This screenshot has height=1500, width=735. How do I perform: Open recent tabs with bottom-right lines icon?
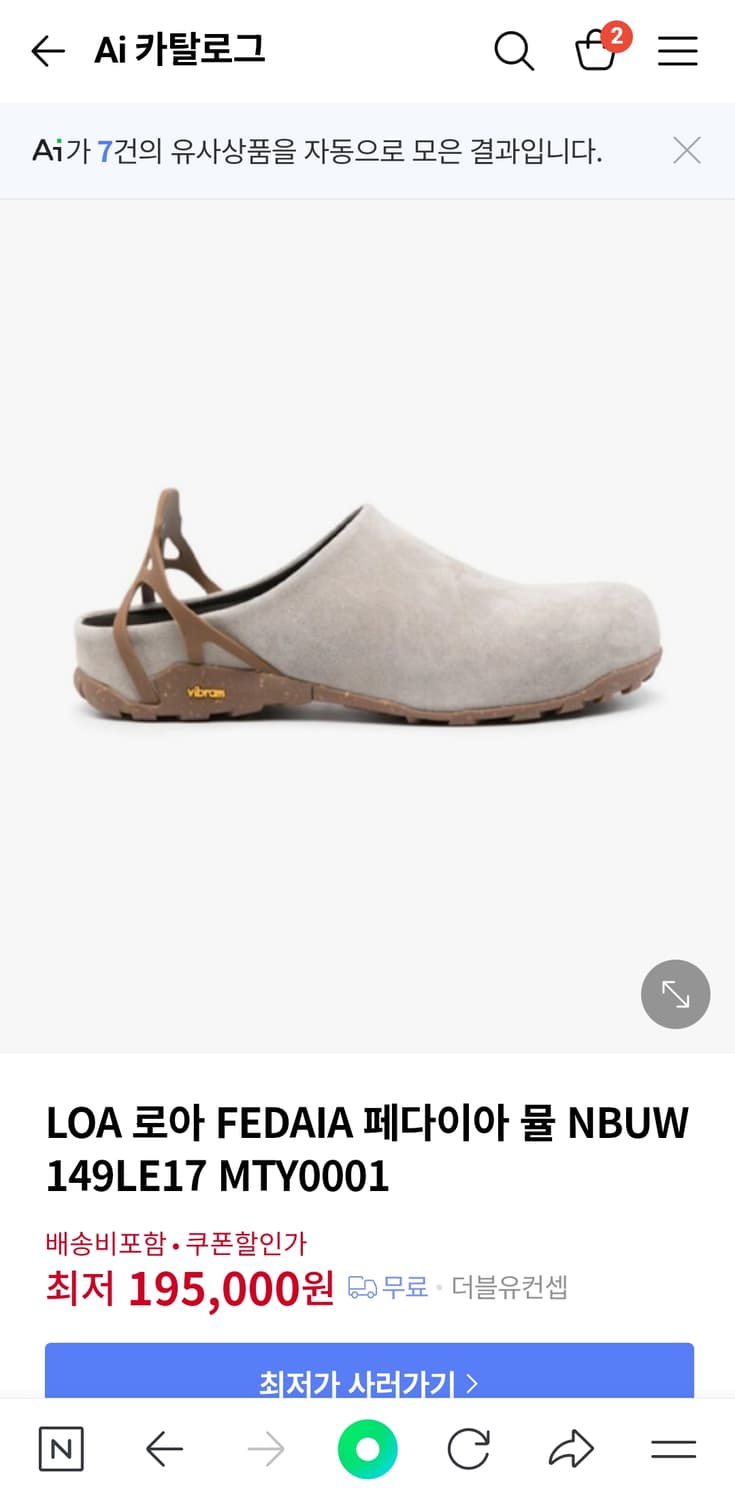coord(673,1448)
